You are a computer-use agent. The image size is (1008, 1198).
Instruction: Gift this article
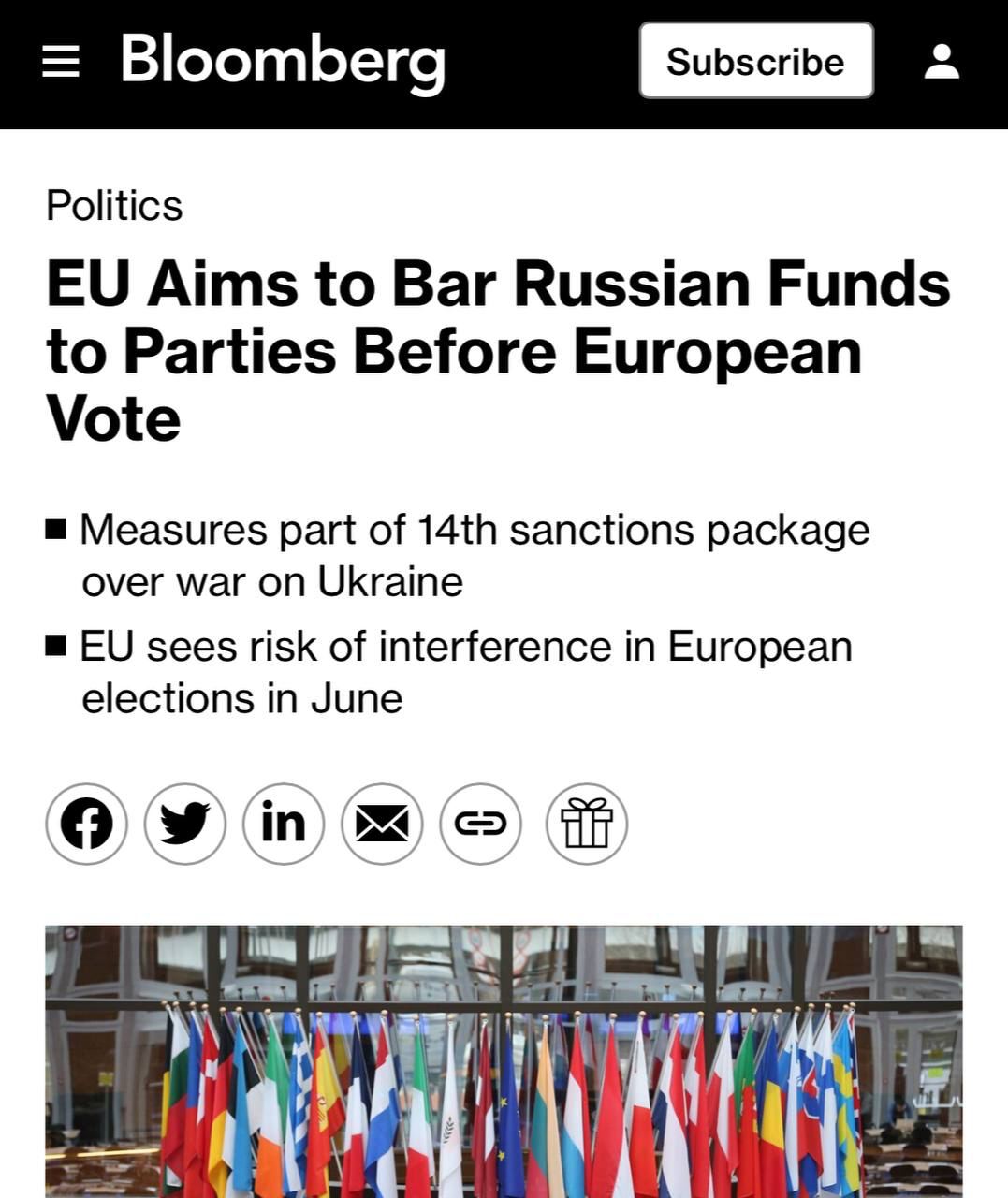586,824
